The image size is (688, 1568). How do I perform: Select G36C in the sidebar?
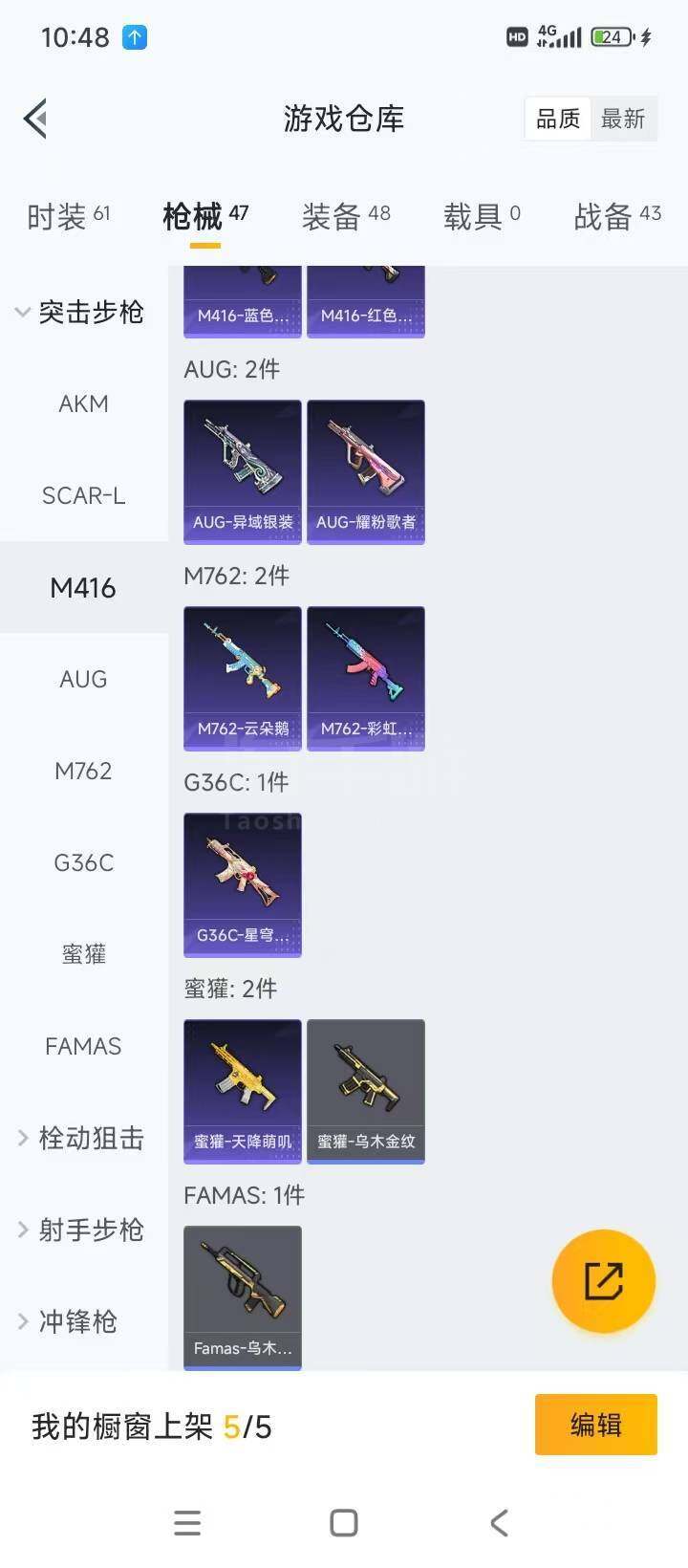point(83,862)
